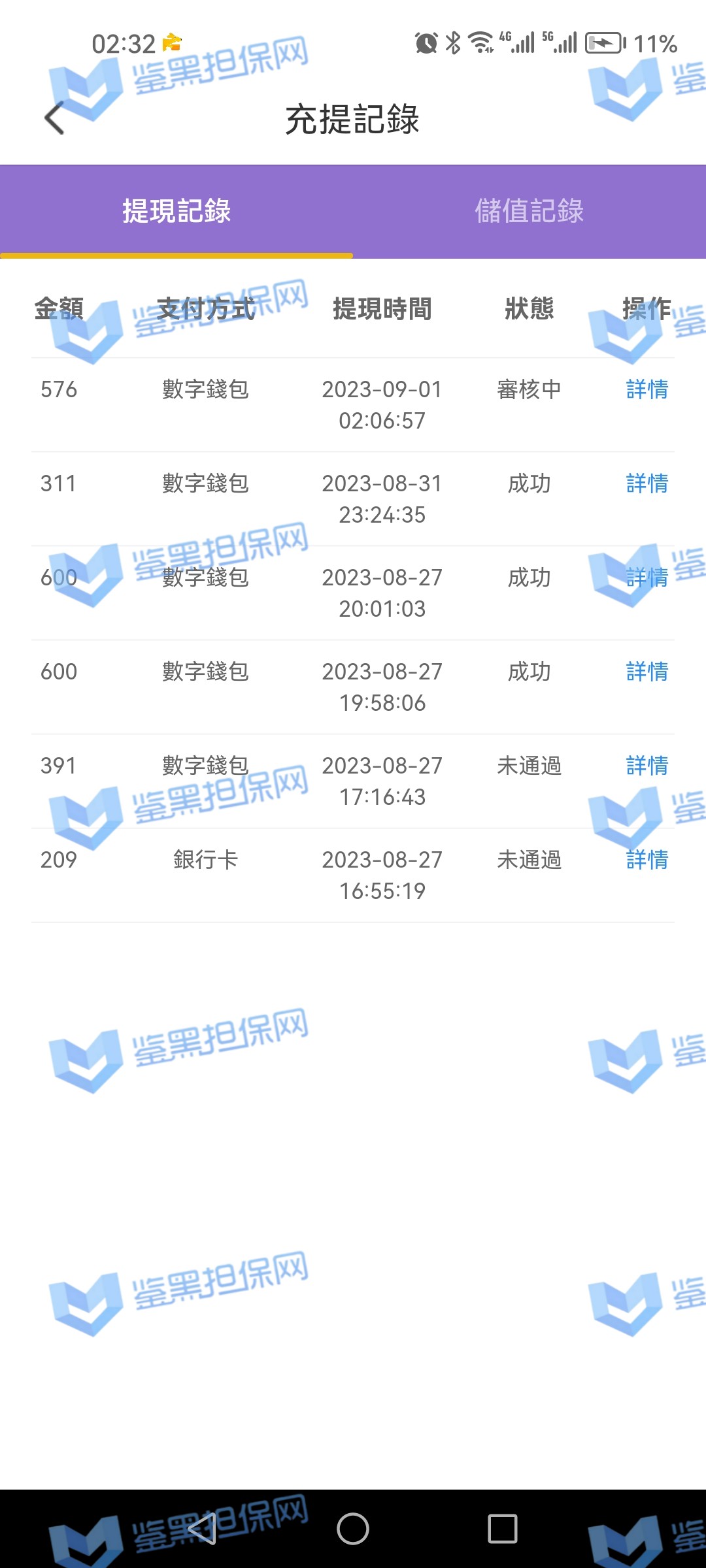Switch to the 儲值記錄 tab
The image size is (706, 1568).
point(529,211)
